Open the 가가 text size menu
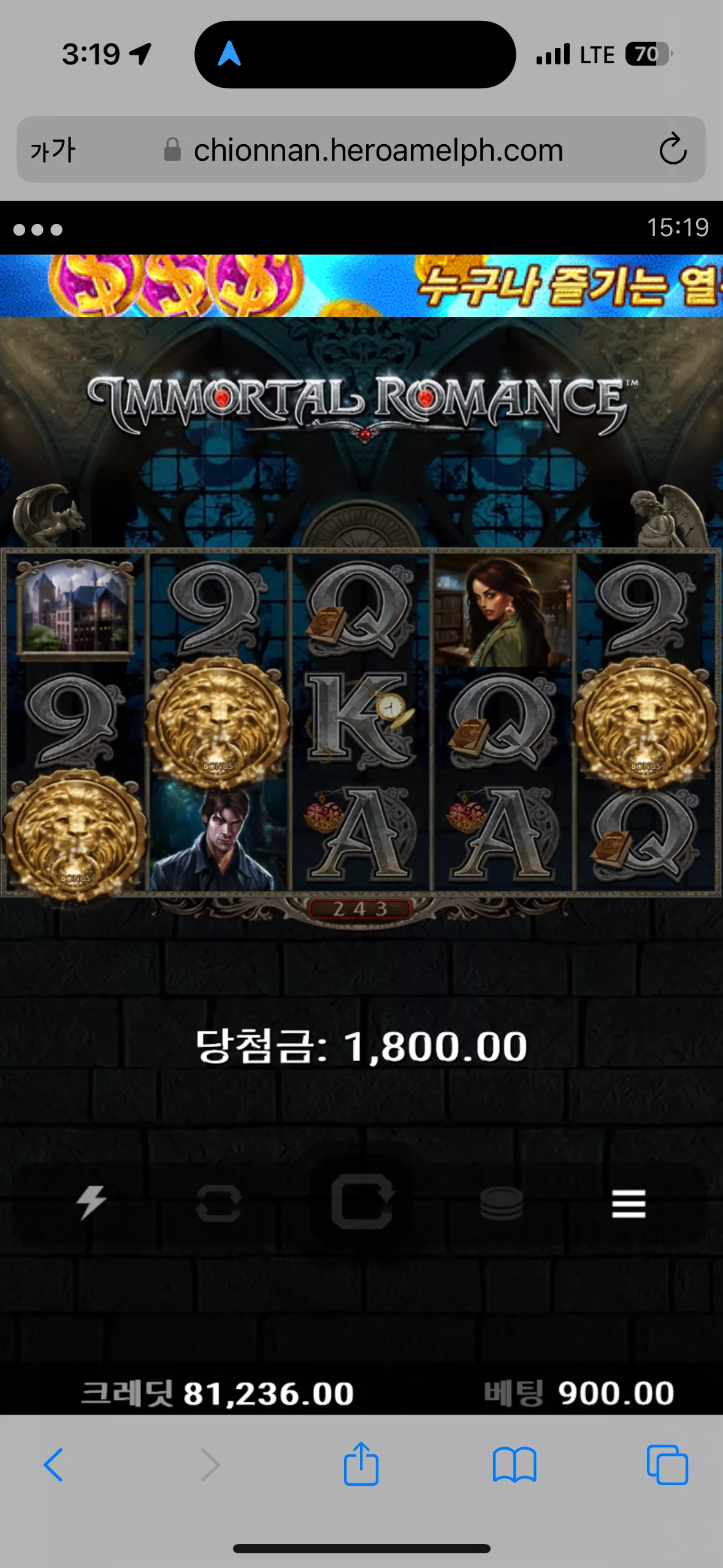 pyautogui.click(x=53, y=150)
